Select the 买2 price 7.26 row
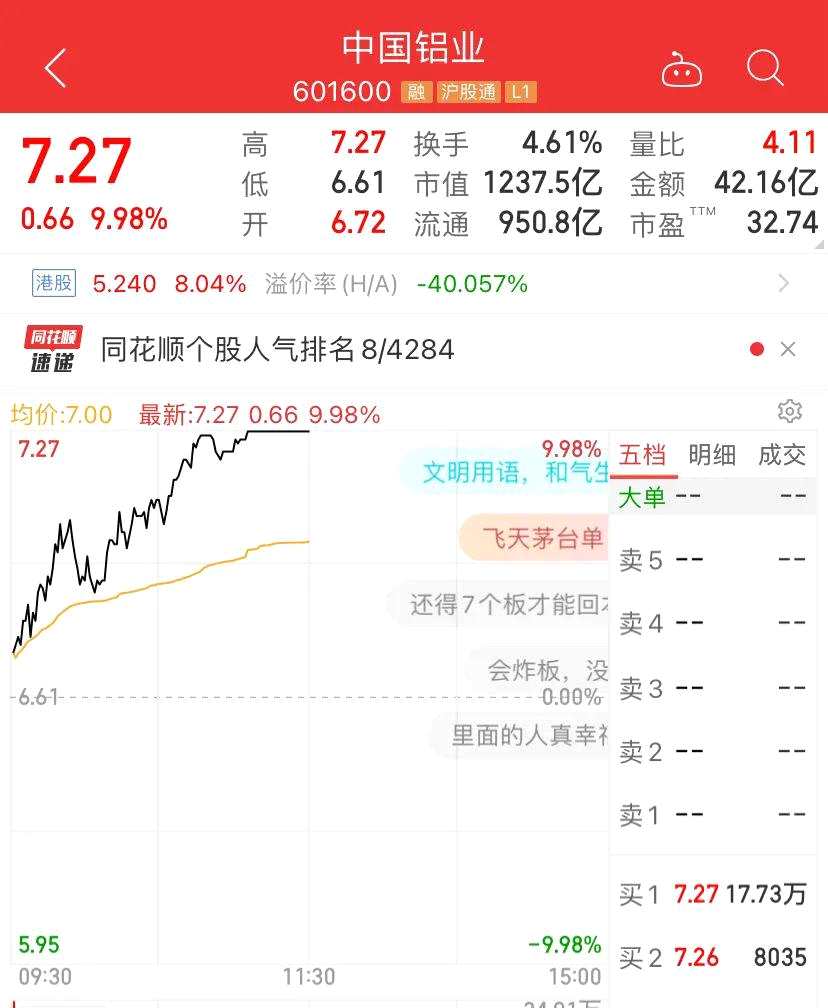Image resolution: width=828 pixels, height=1008 pixels. 712,957
